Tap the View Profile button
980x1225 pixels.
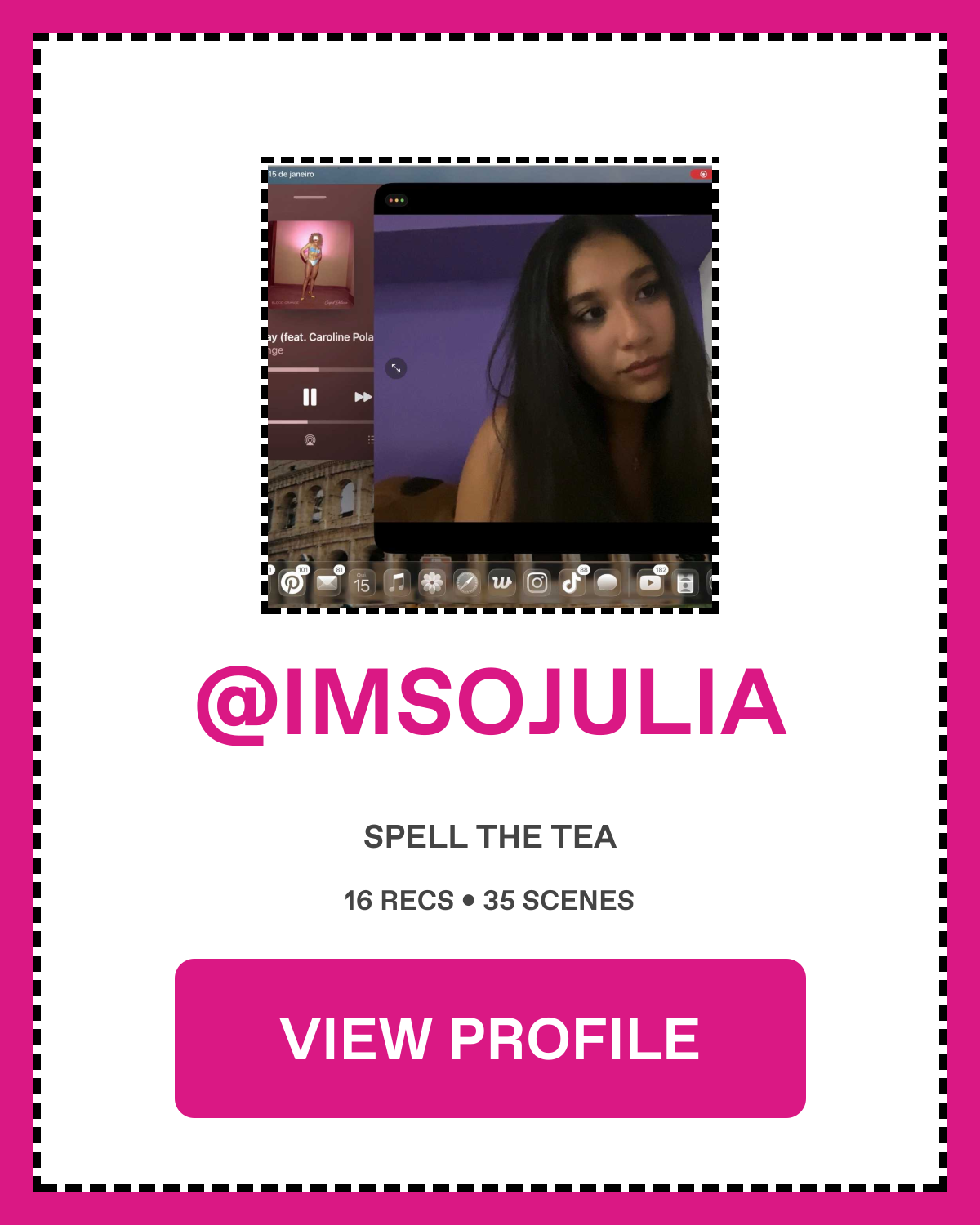[490, 1038]
